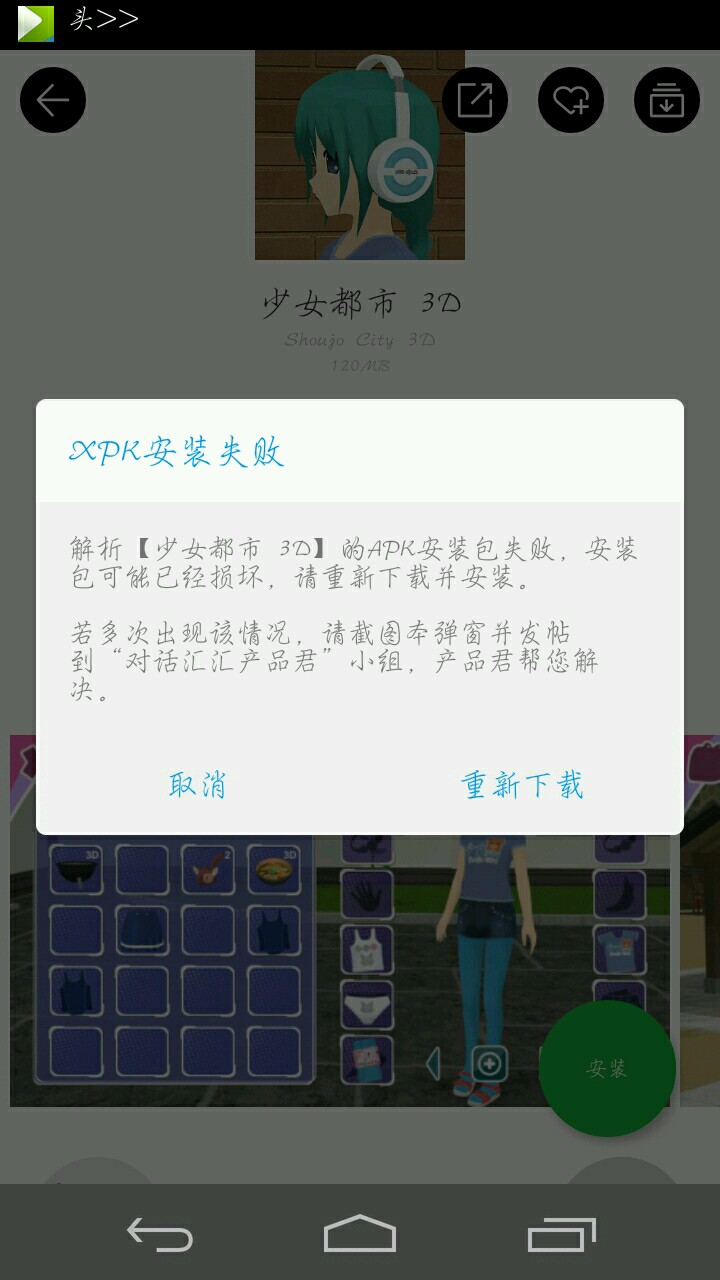Screen dimensions: 720x1280
Task: Open the recent apps view
Action: pos(561,1234)
